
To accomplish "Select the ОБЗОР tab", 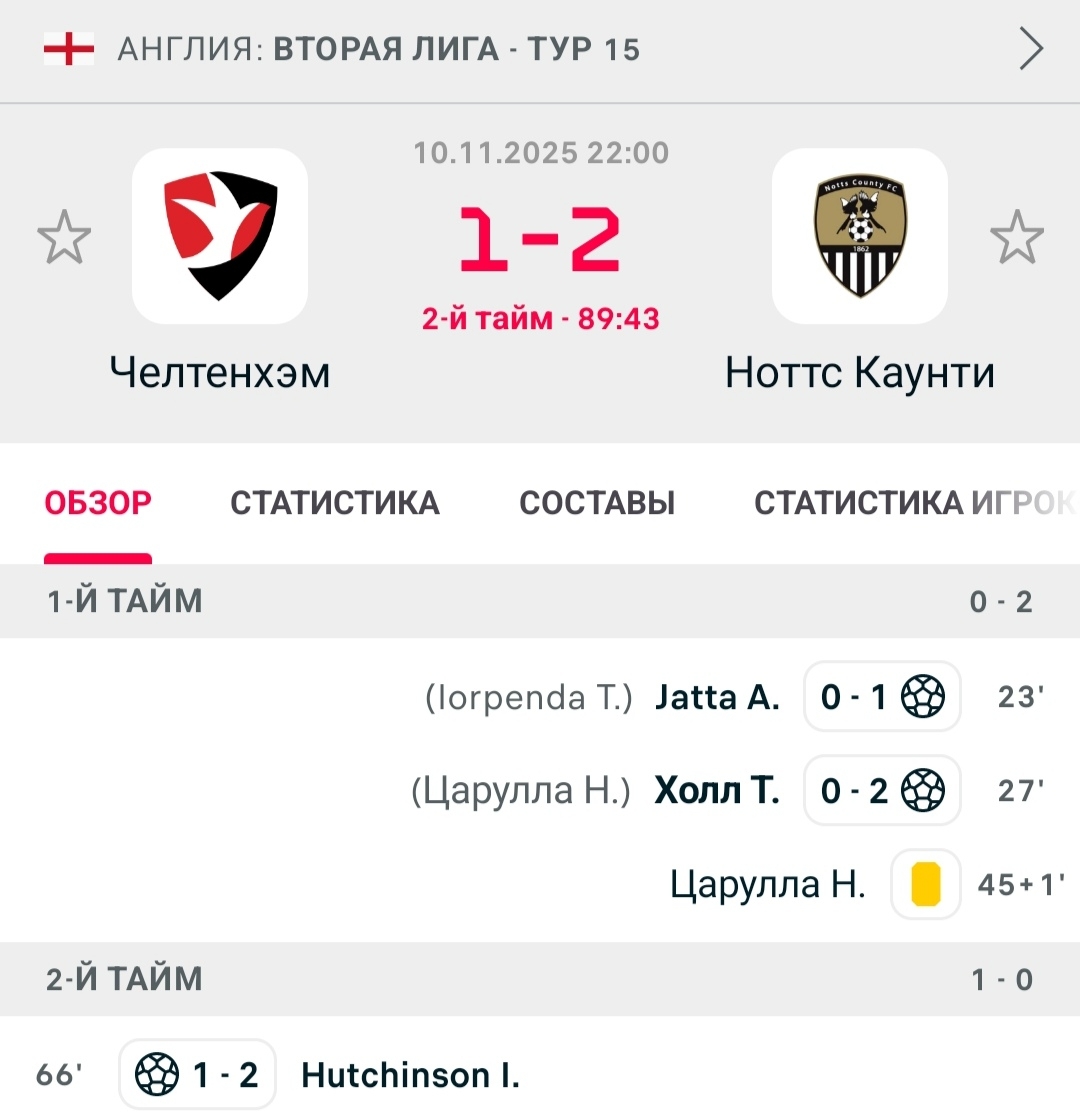I will (98, 503).
